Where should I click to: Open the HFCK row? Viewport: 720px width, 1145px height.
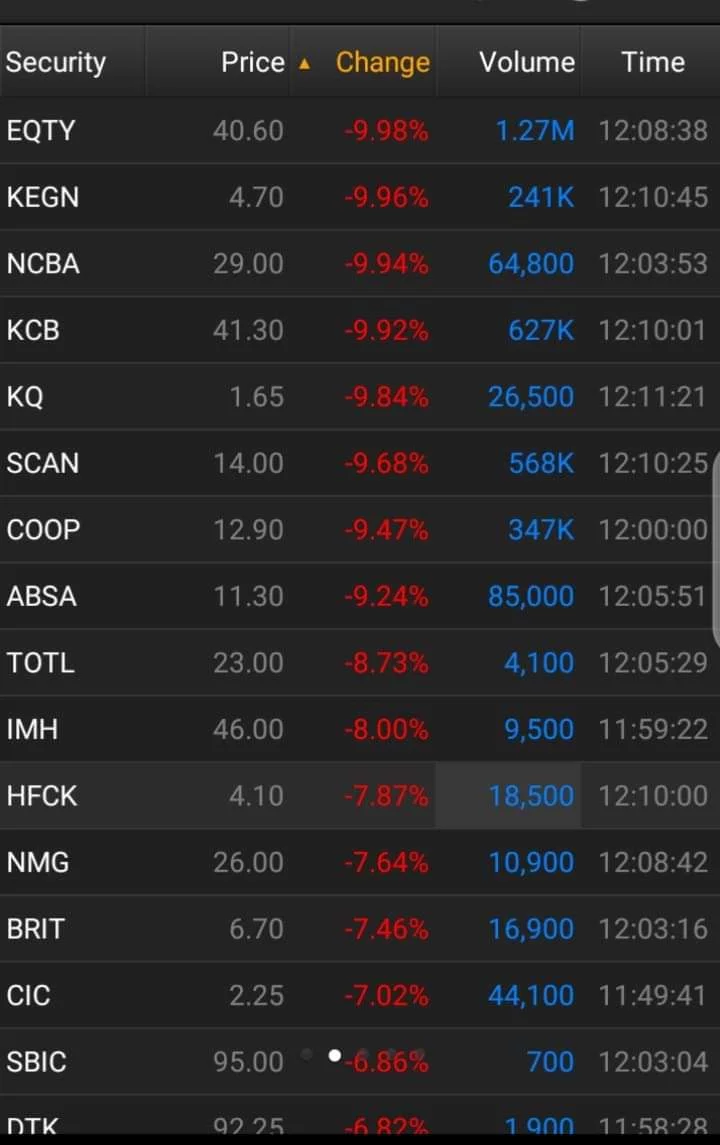point(42,796)
